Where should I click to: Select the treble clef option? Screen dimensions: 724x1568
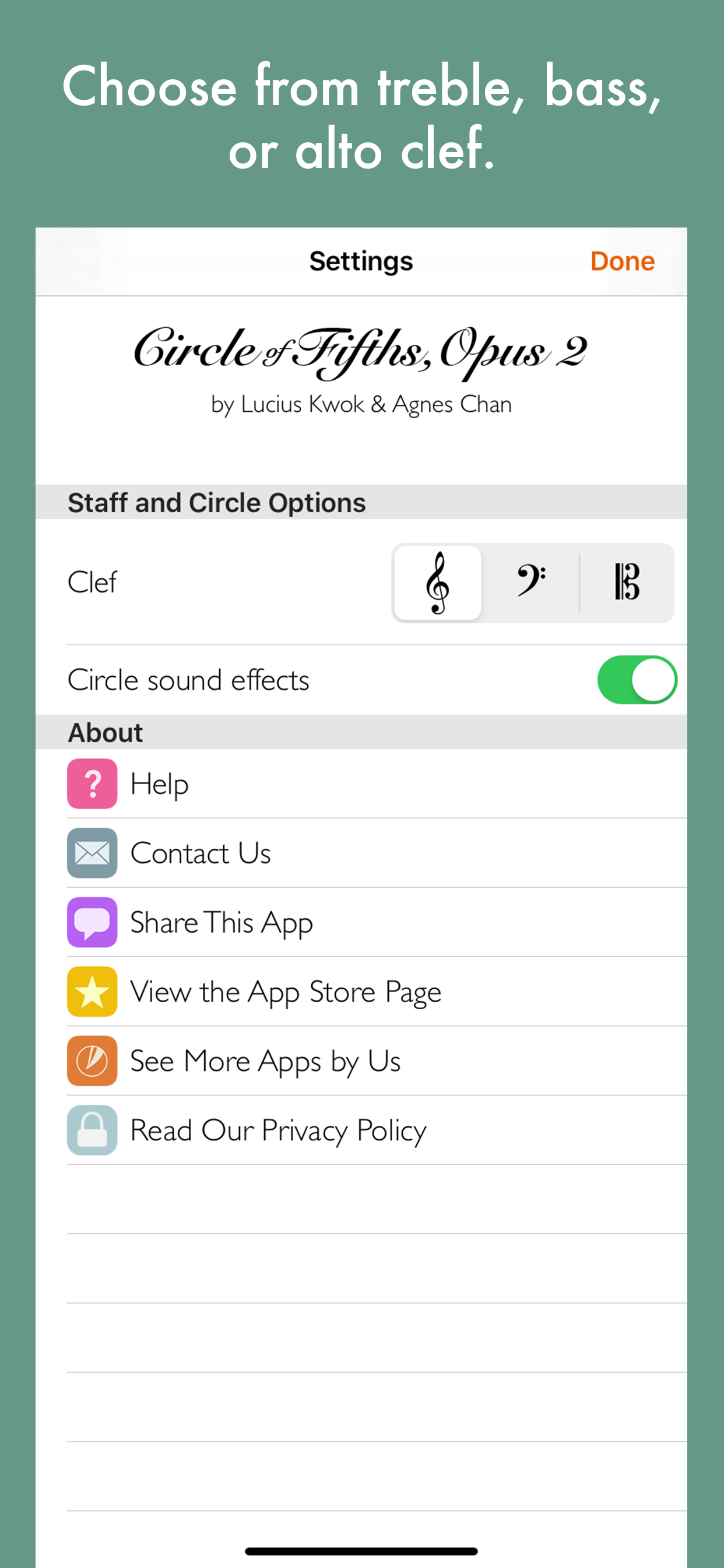click(x=437, y=583)
